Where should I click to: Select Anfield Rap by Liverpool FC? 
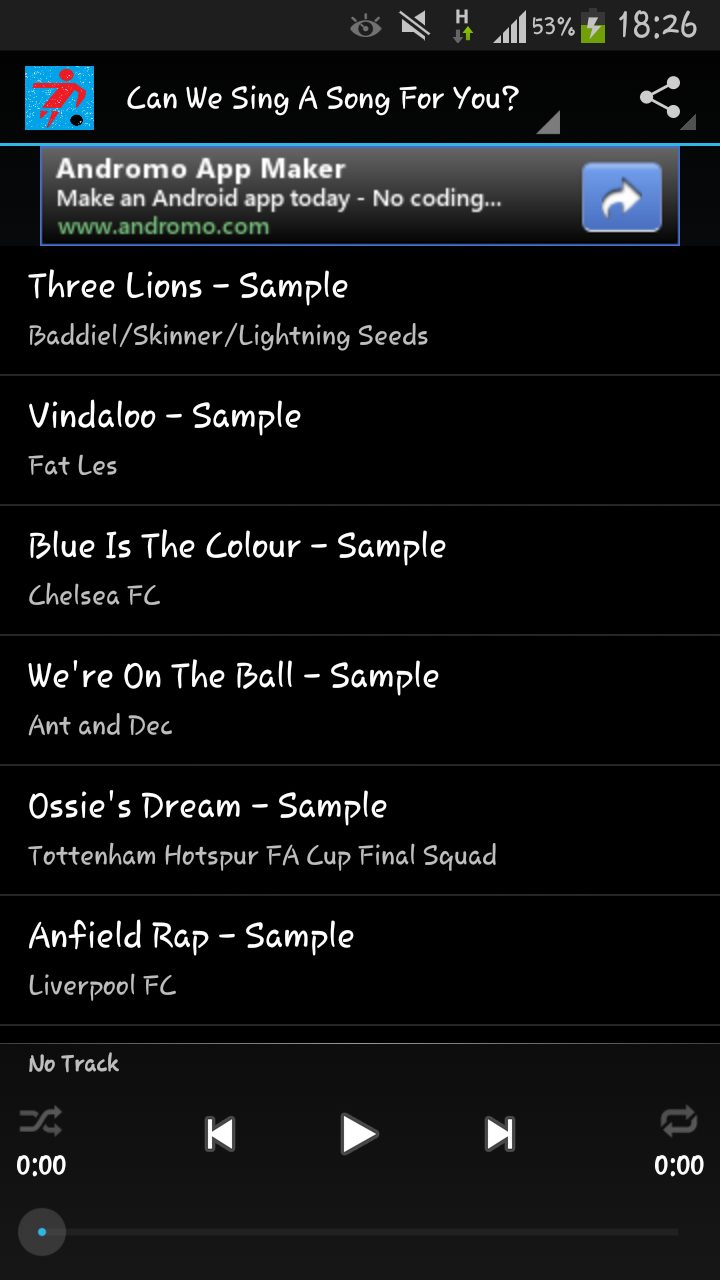tap(360, 960)
